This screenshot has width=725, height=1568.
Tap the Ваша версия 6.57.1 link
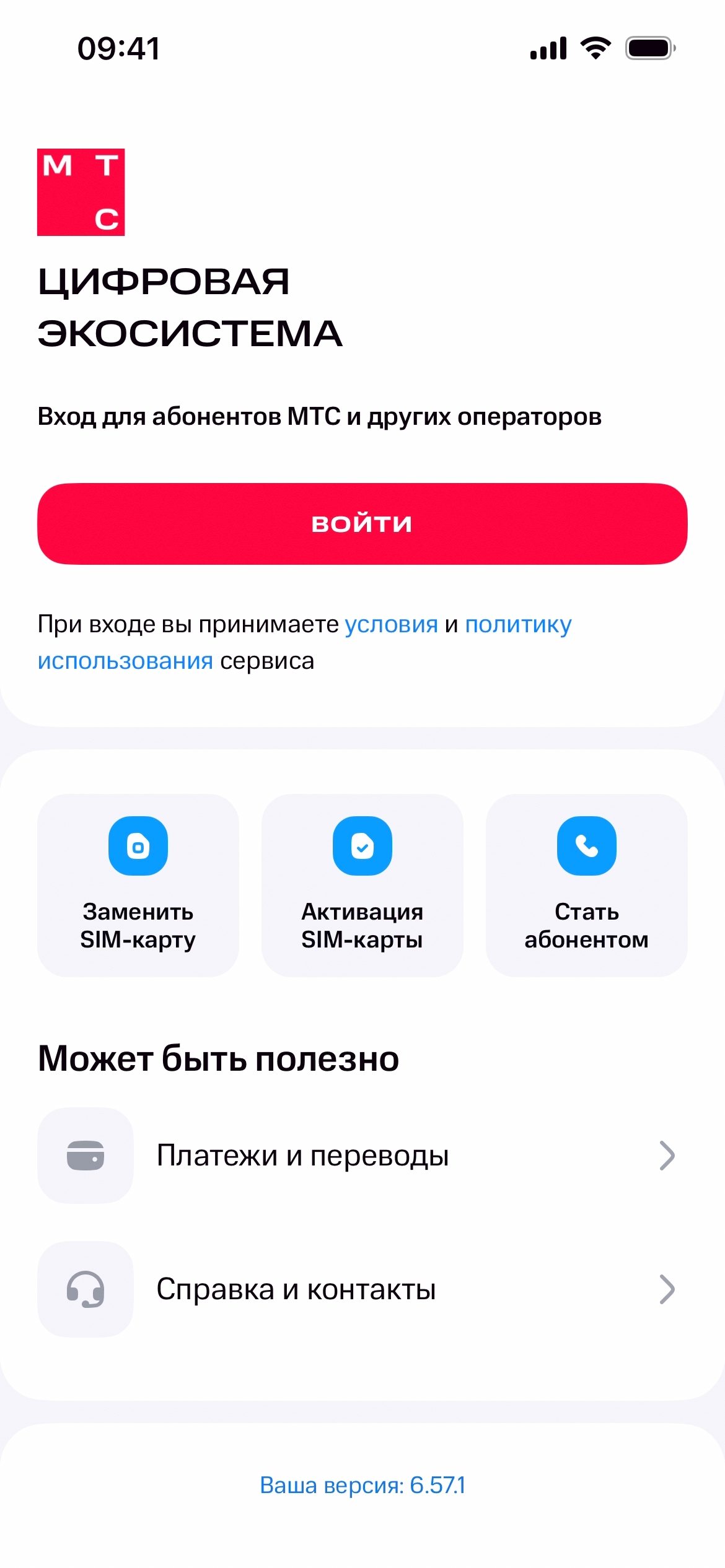(x=362, y=1485)
